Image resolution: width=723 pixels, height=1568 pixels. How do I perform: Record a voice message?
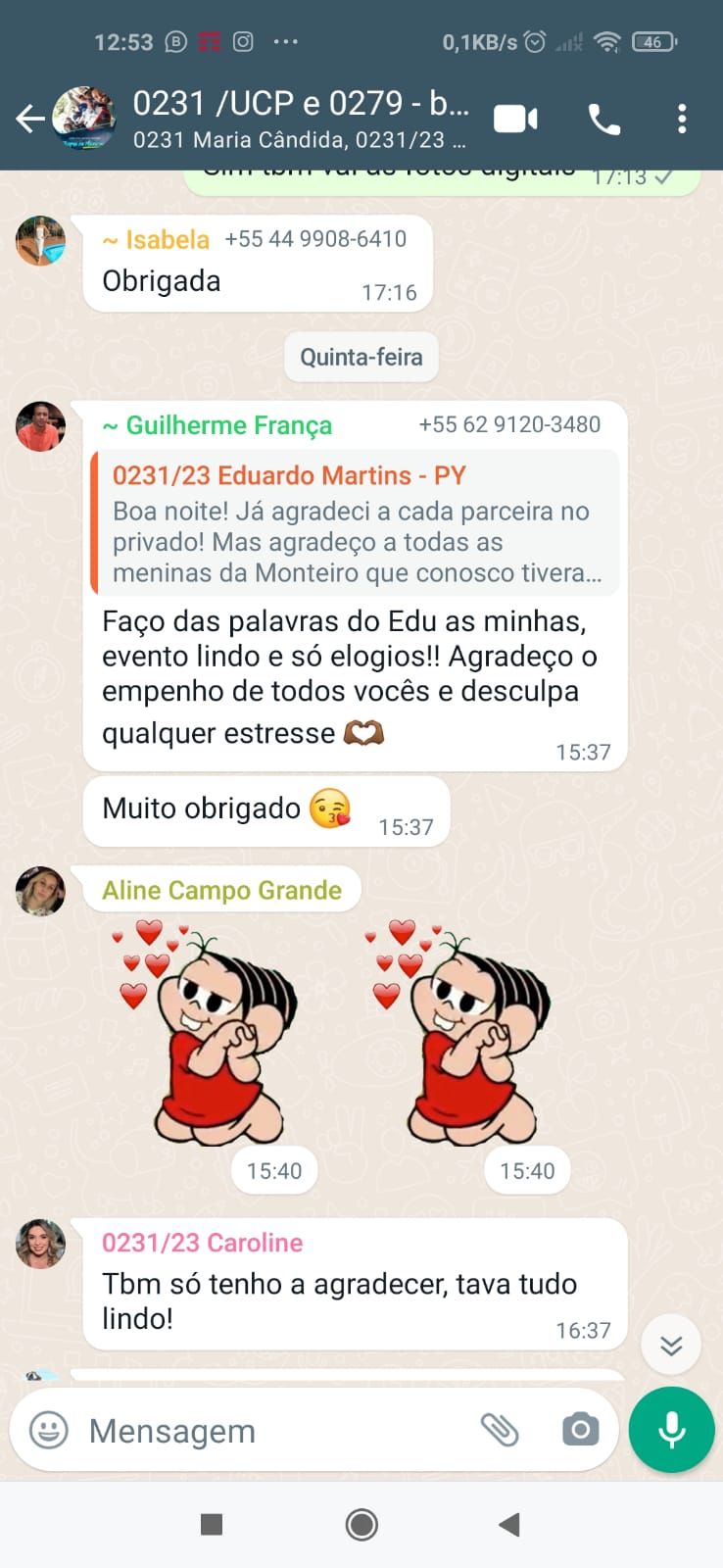point(672,1430)
